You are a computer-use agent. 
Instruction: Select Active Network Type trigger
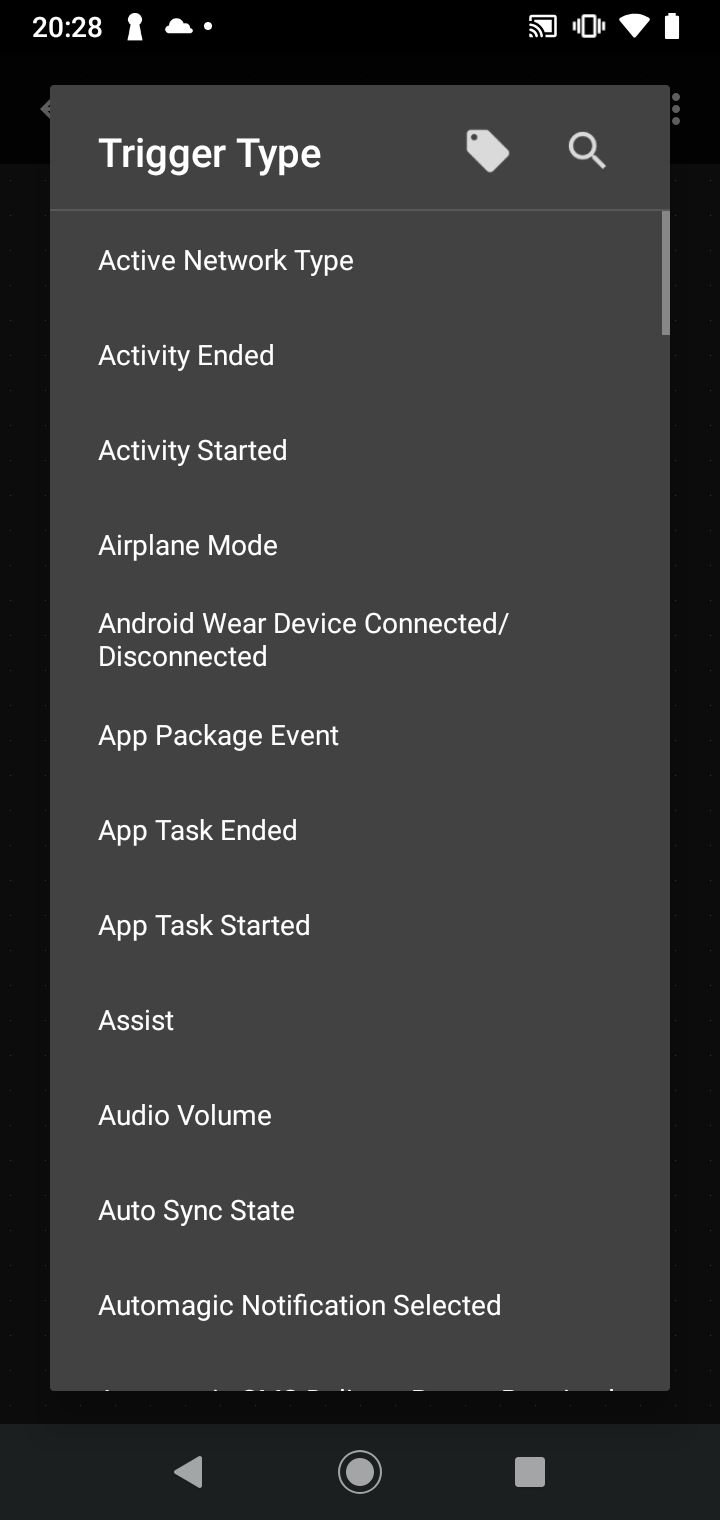(x=360, y=260)
